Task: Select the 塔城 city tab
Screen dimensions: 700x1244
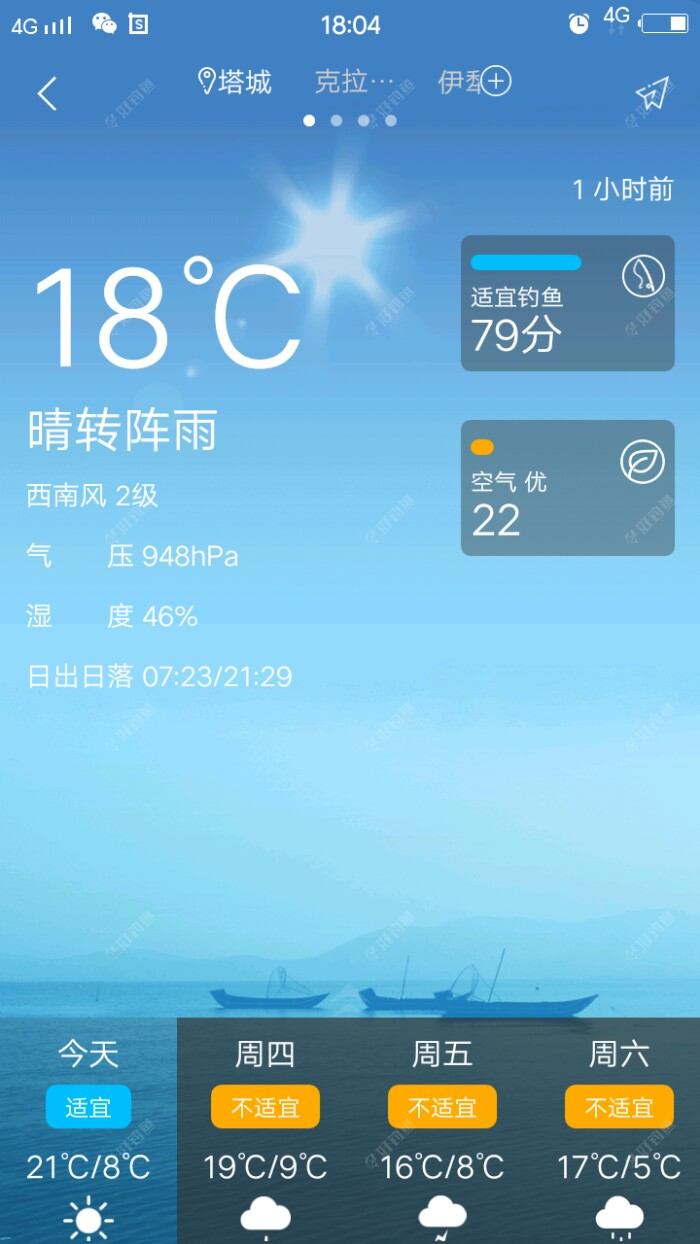Action: tap(236, 82)
